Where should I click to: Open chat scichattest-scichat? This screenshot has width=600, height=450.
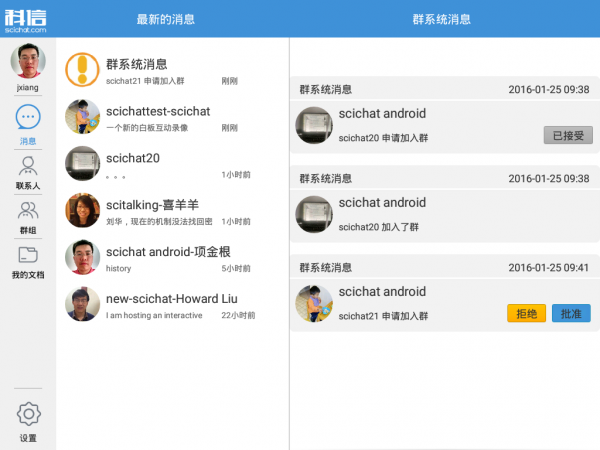172,118
